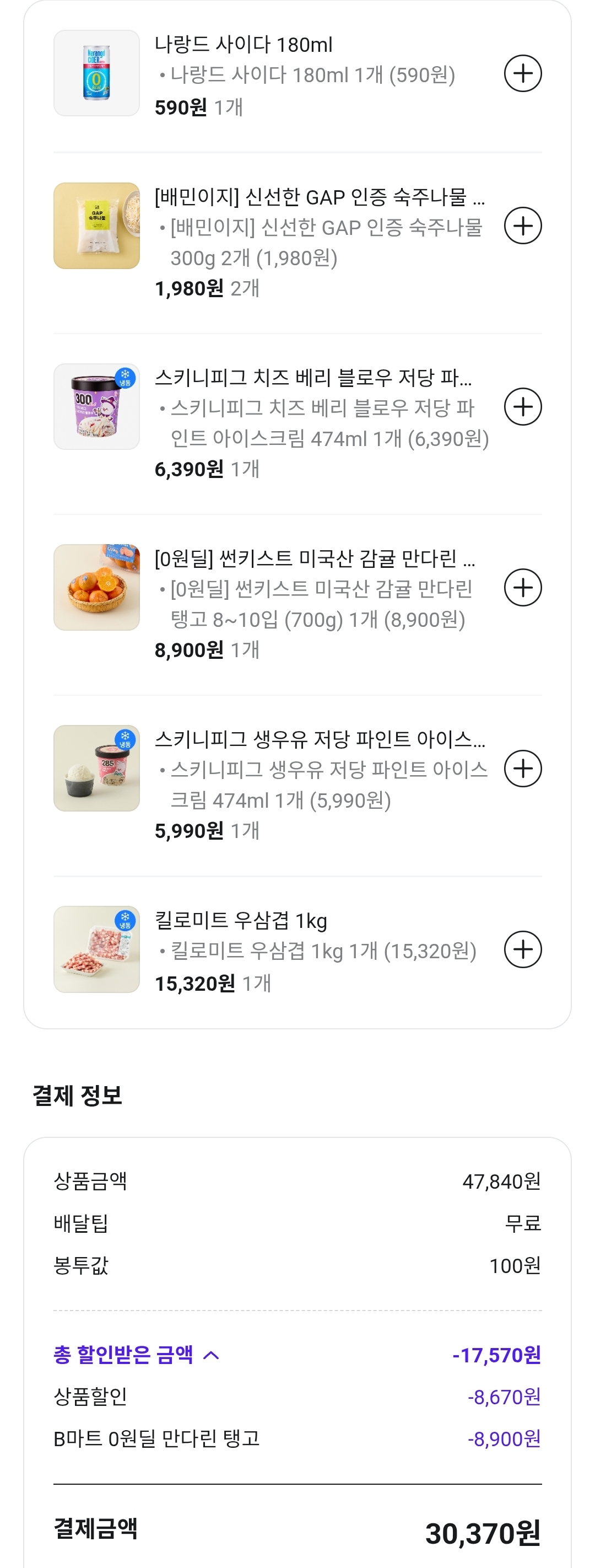The width and height of the screenshot is (595, 1568).
Task: View the 감귤 만다린 탱고 product picture
Action: (x=97, y=587)
